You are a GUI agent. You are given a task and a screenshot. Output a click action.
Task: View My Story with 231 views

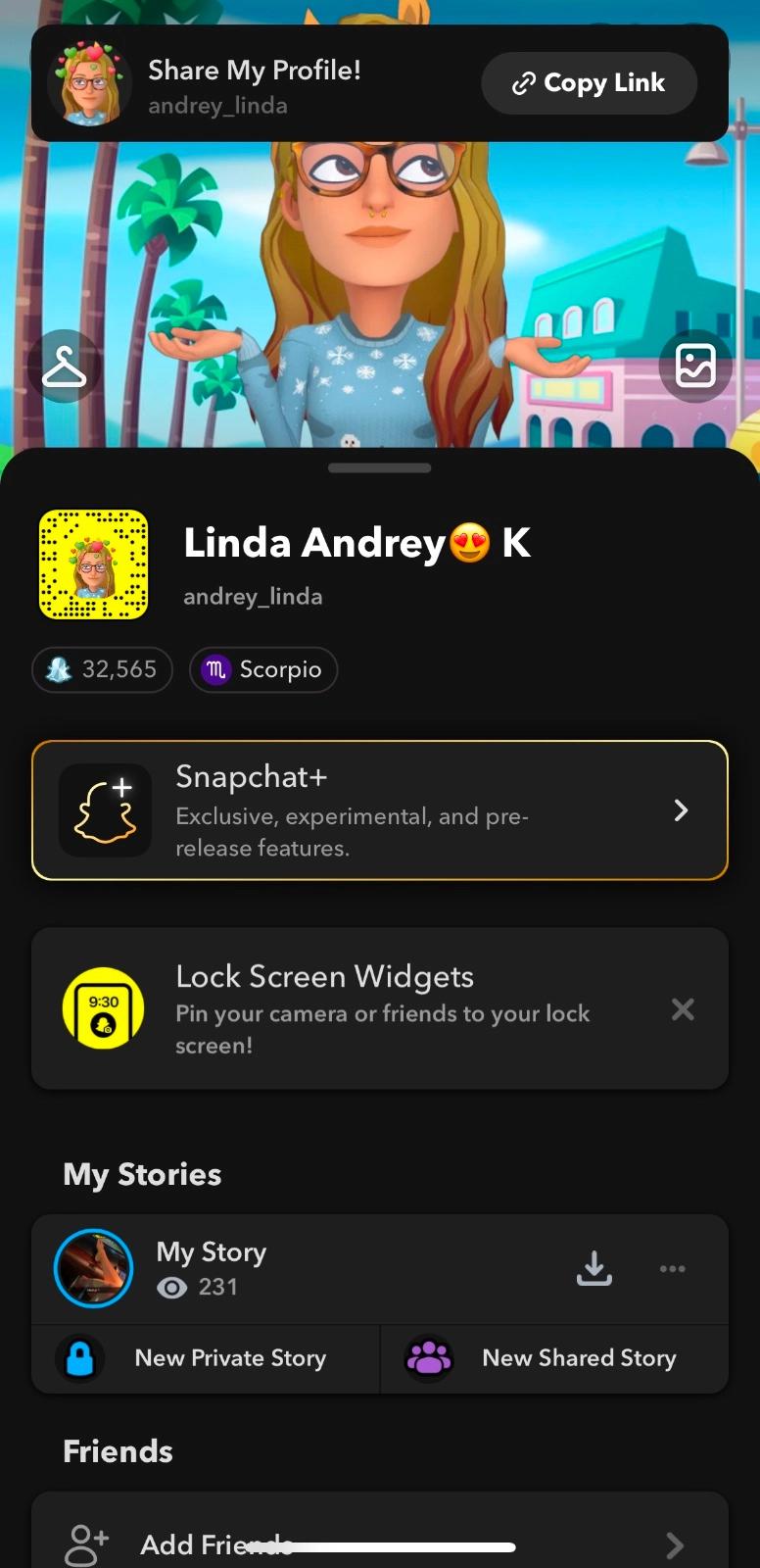(211, 1268)
